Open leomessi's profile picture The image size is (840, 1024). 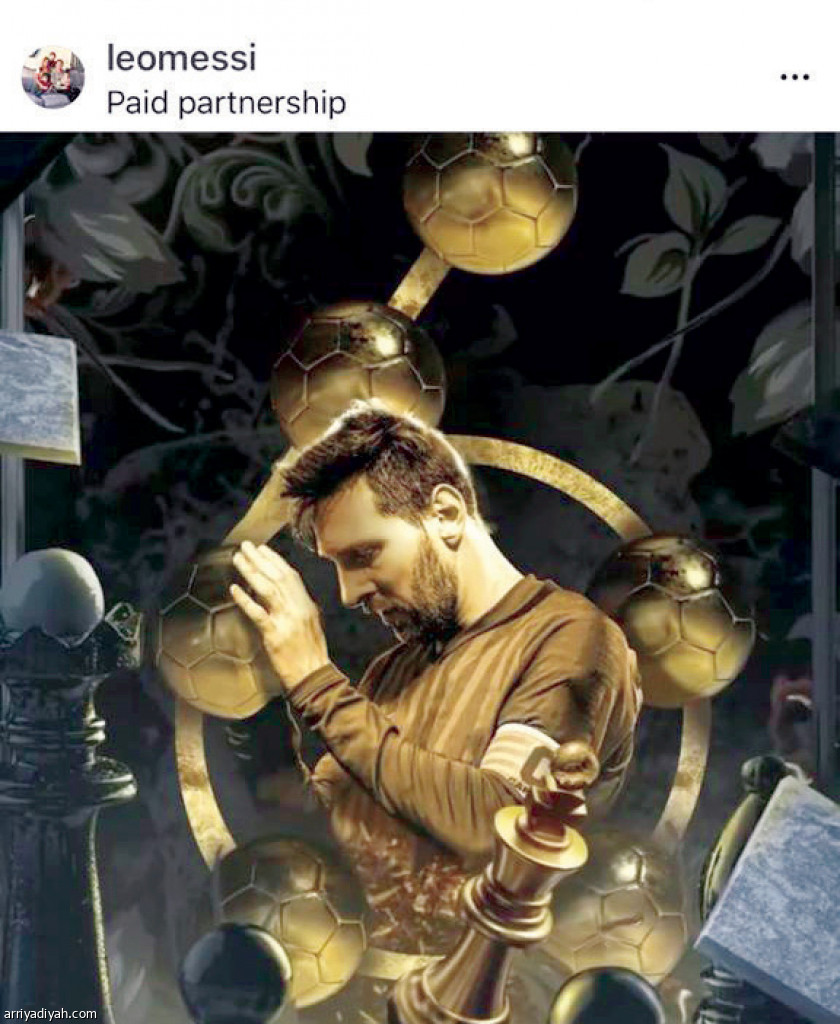(x=53, y=77)
